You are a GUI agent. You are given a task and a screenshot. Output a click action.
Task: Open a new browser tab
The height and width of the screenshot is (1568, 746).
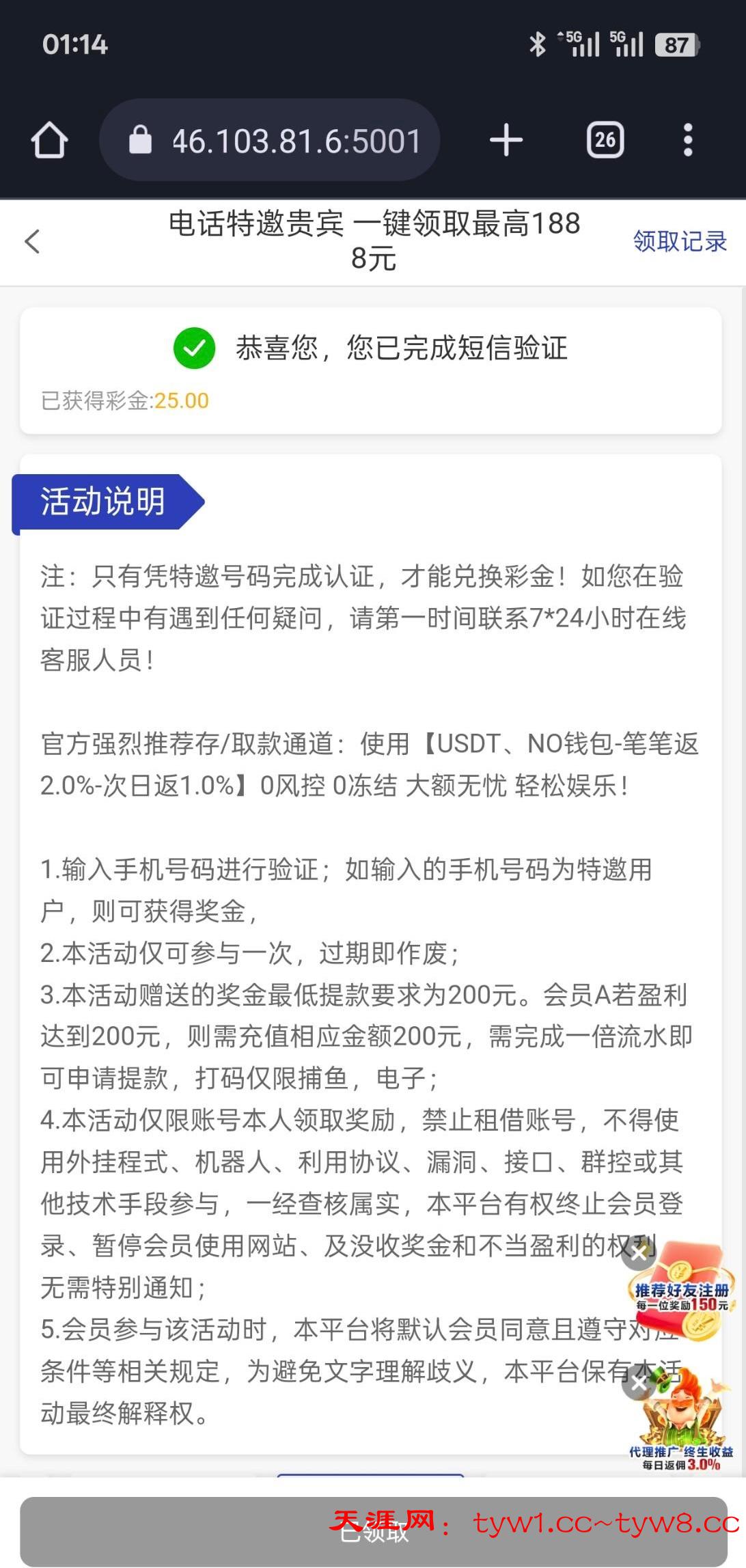click(x=506, y=141)
